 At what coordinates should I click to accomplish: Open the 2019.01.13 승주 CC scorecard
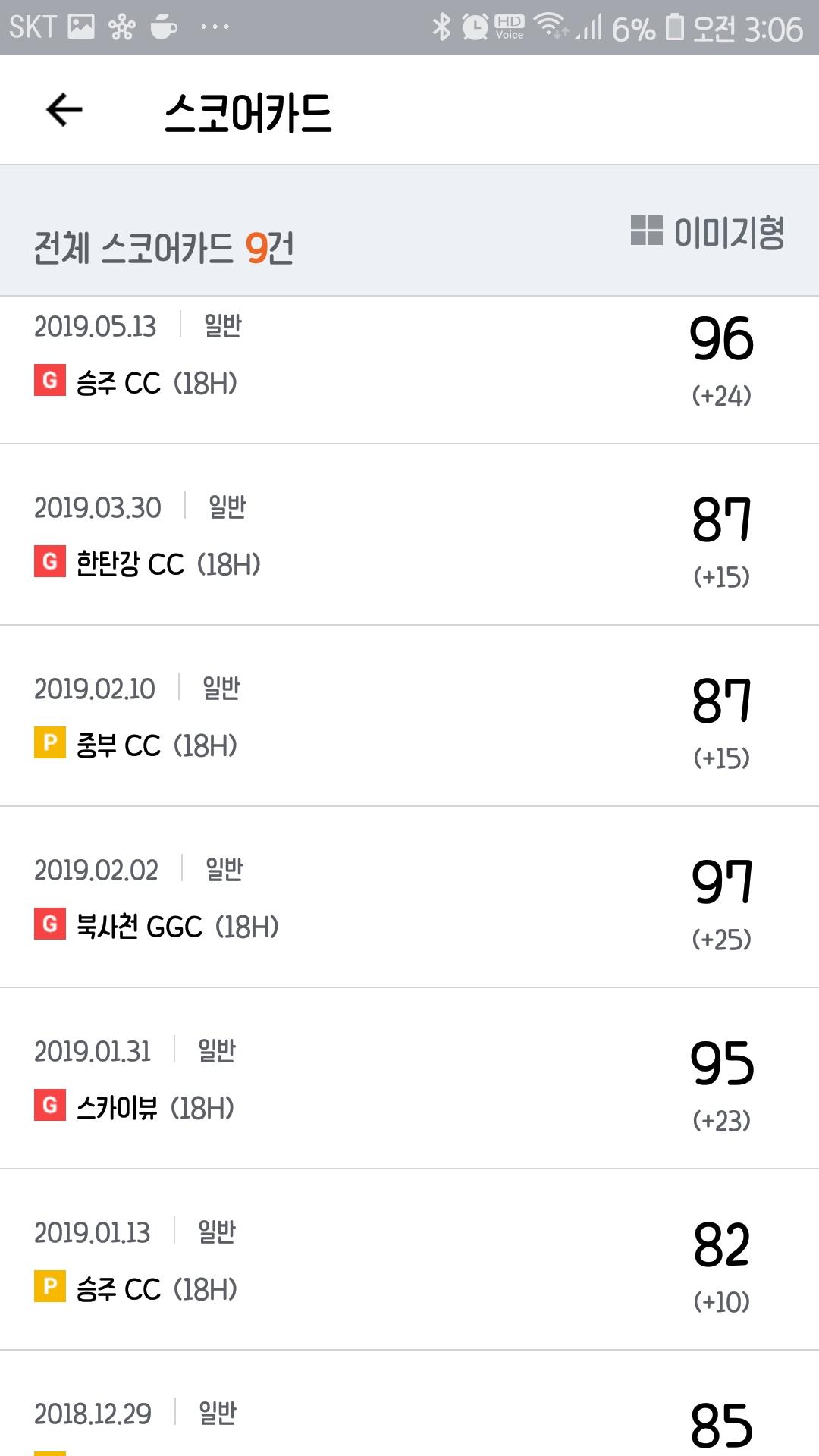click(x=409, y=1260)
